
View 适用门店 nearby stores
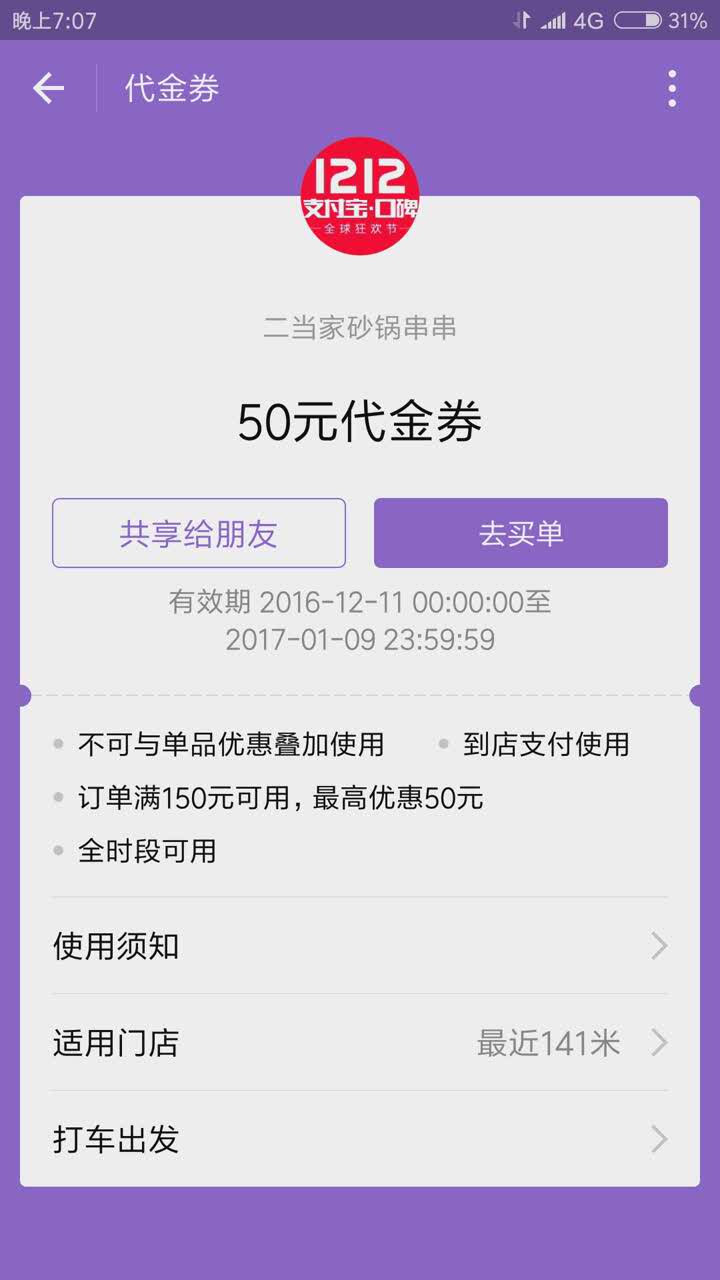coord(360,1043)
